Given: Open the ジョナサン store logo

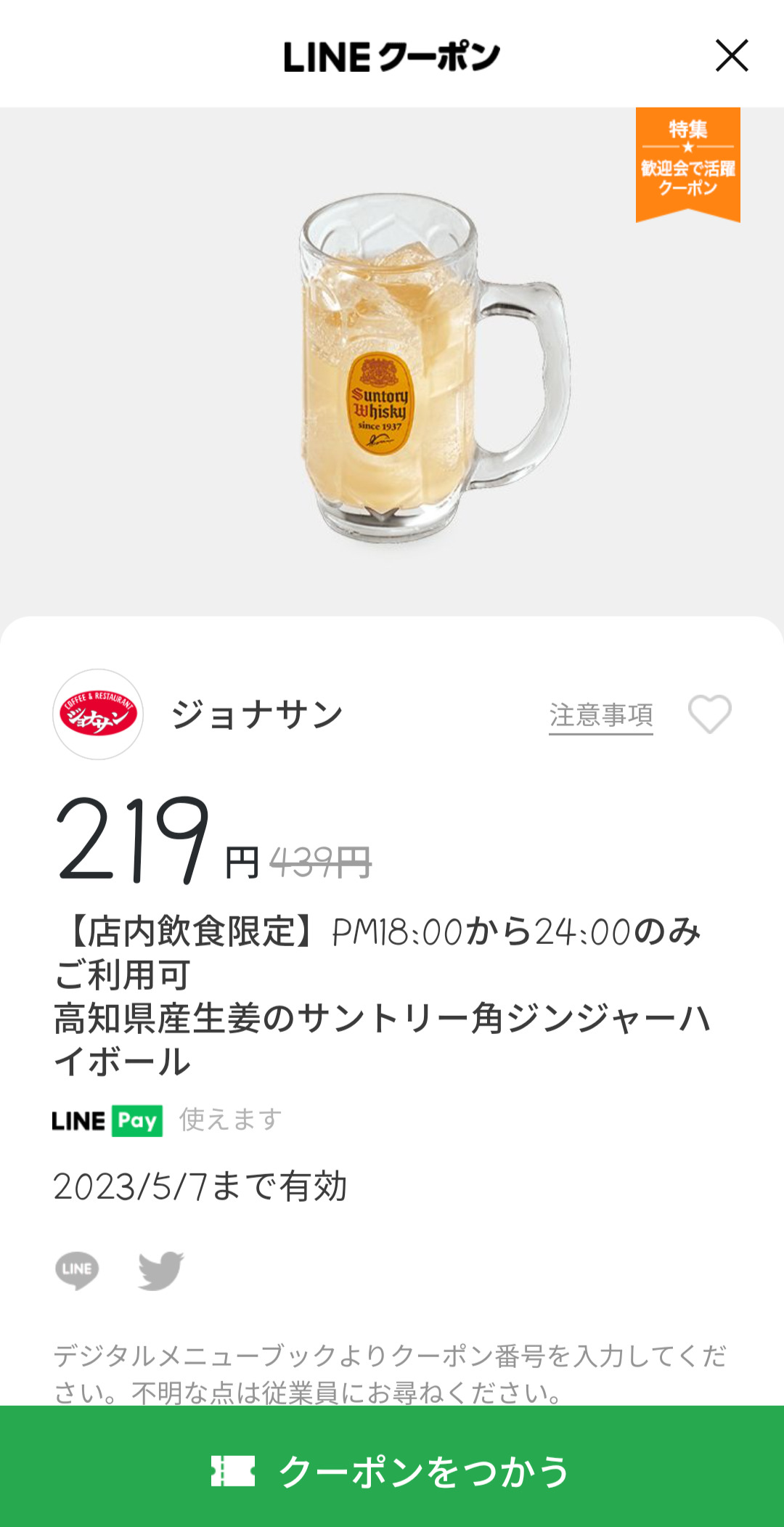Looking at the screenshot, I should pos(98,714).
